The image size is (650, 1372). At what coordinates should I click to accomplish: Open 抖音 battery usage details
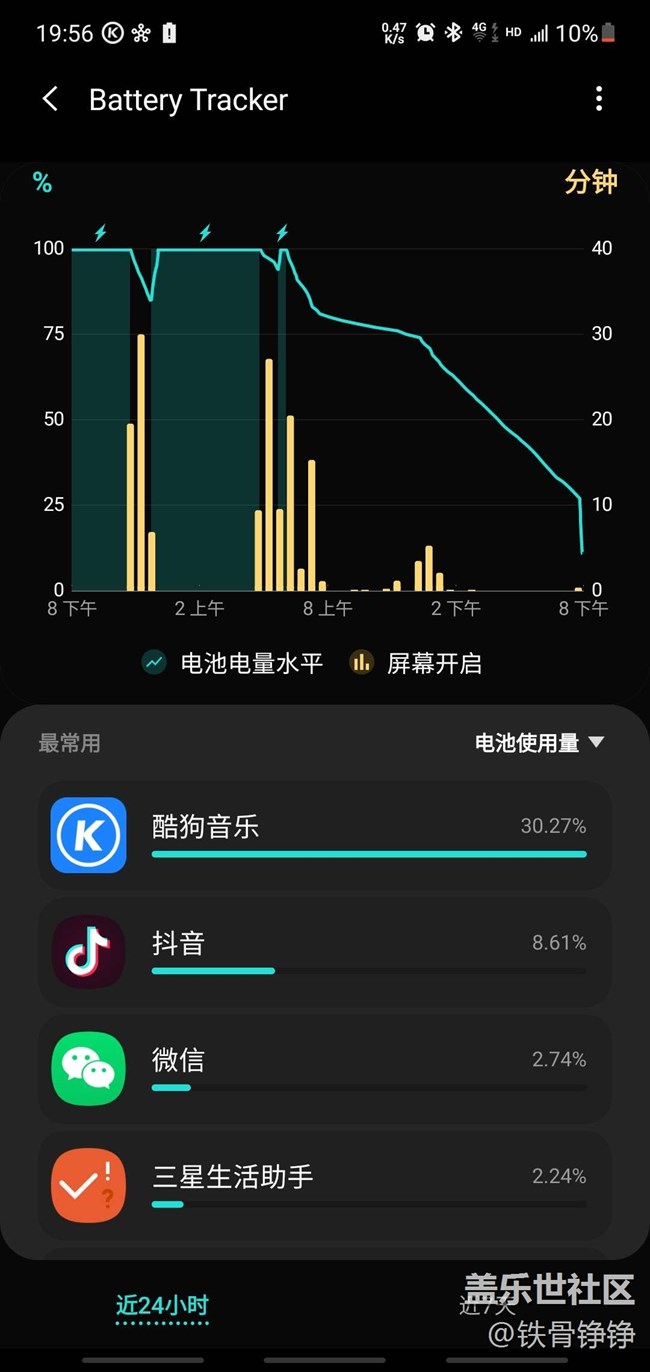click(x=324, y=952)
